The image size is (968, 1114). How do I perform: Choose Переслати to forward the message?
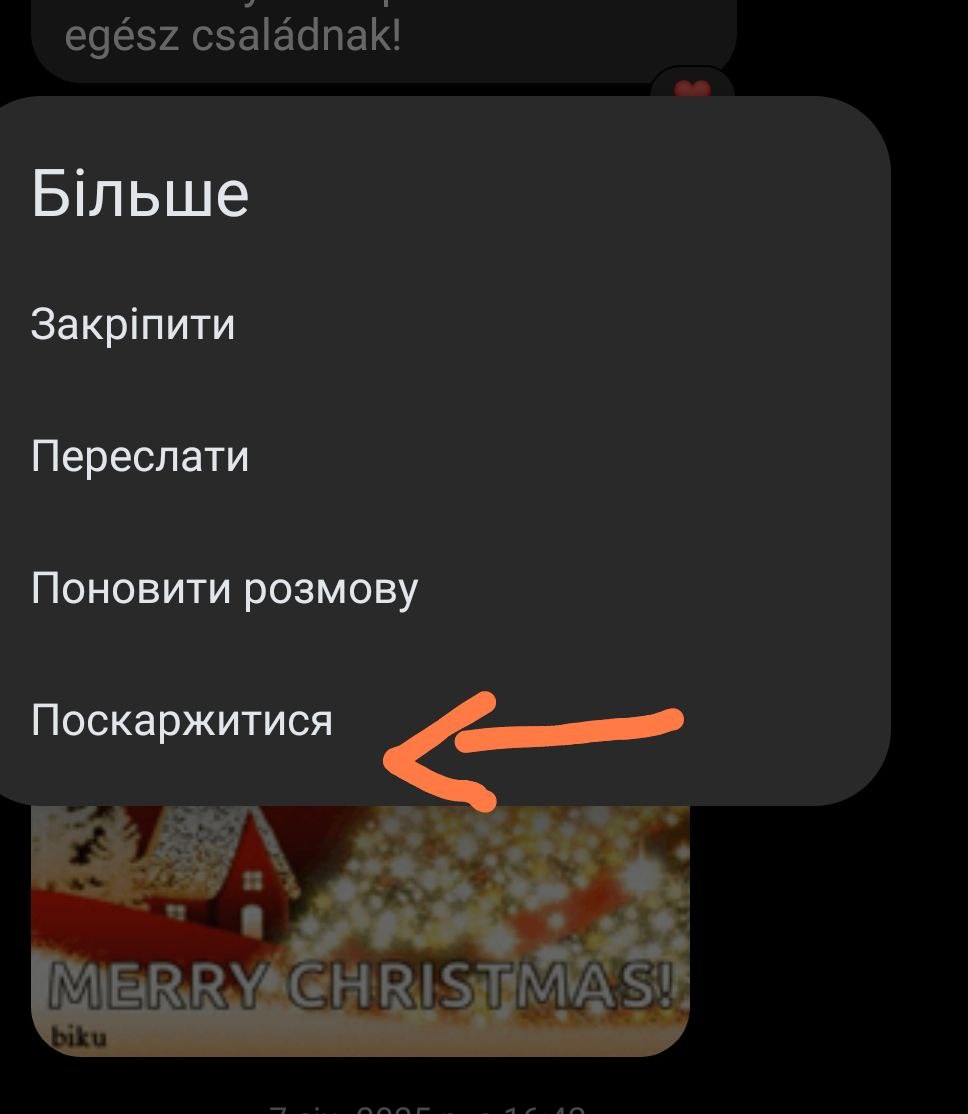pyautogui.click(x=140, y=457)
